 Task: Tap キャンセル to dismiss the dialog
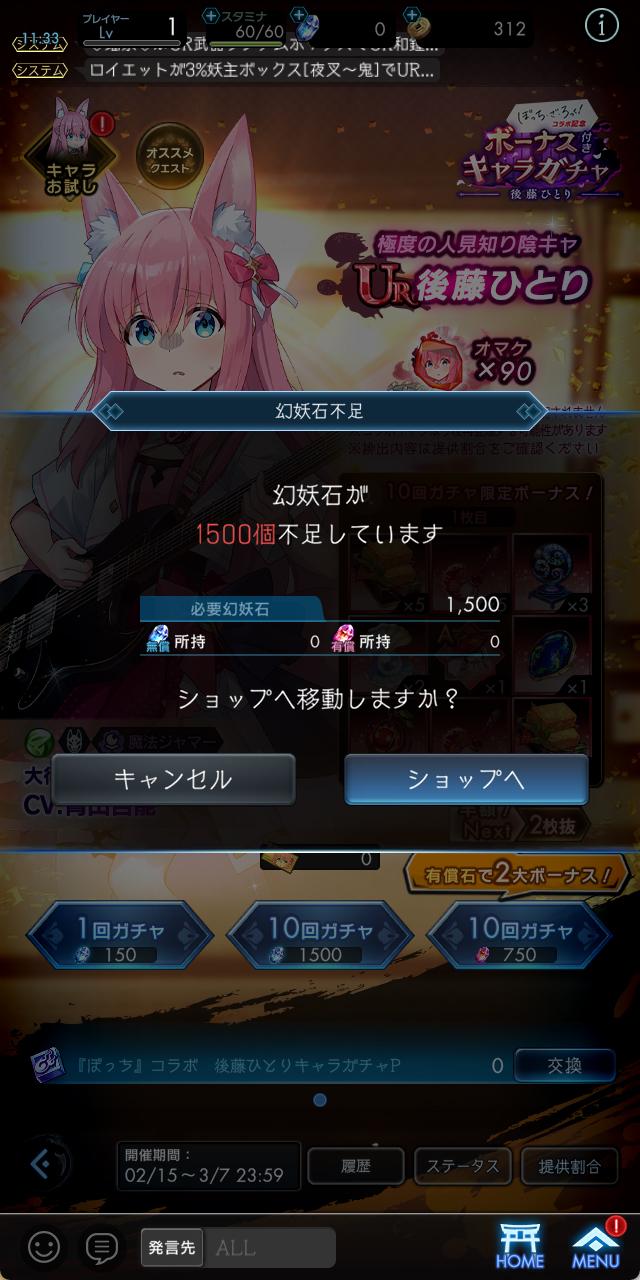(x=173, y=779)
